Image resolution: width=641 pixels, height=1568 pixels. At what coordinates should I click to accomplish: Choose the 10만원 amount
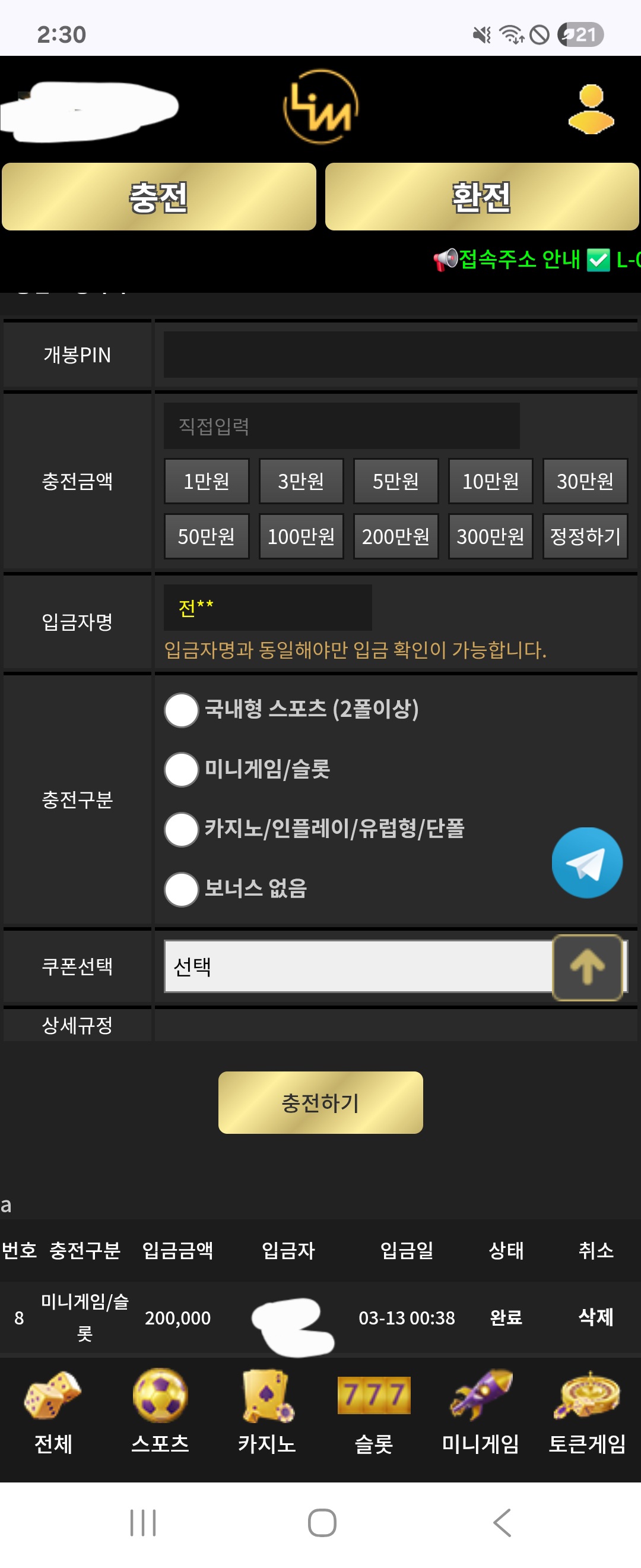point(490,482)
